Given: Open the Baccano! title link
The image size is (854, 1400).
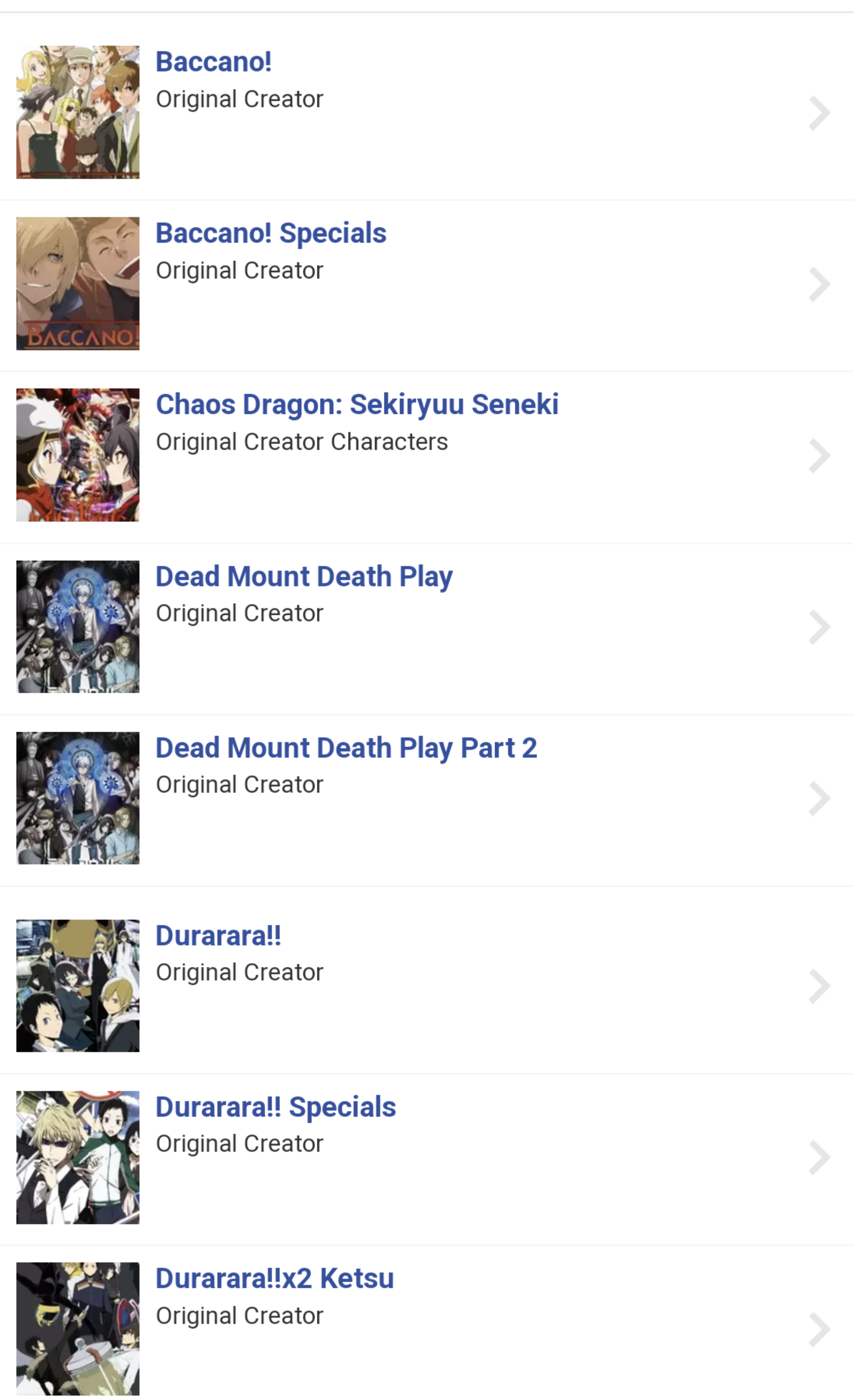Looking at the screenshot, I should pos(213,61).
